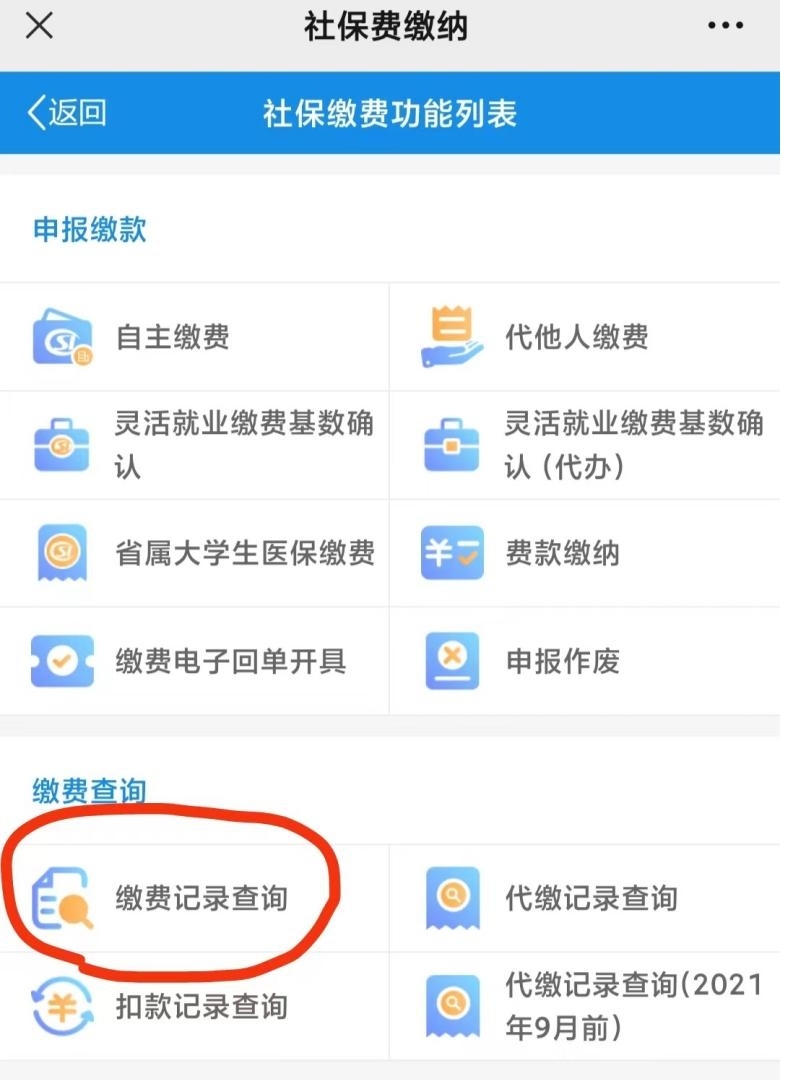Image resolution: width=791 pixels, height=1081 pixels.
Task: Open 代缴记录查询
Action: click(590, 898)
